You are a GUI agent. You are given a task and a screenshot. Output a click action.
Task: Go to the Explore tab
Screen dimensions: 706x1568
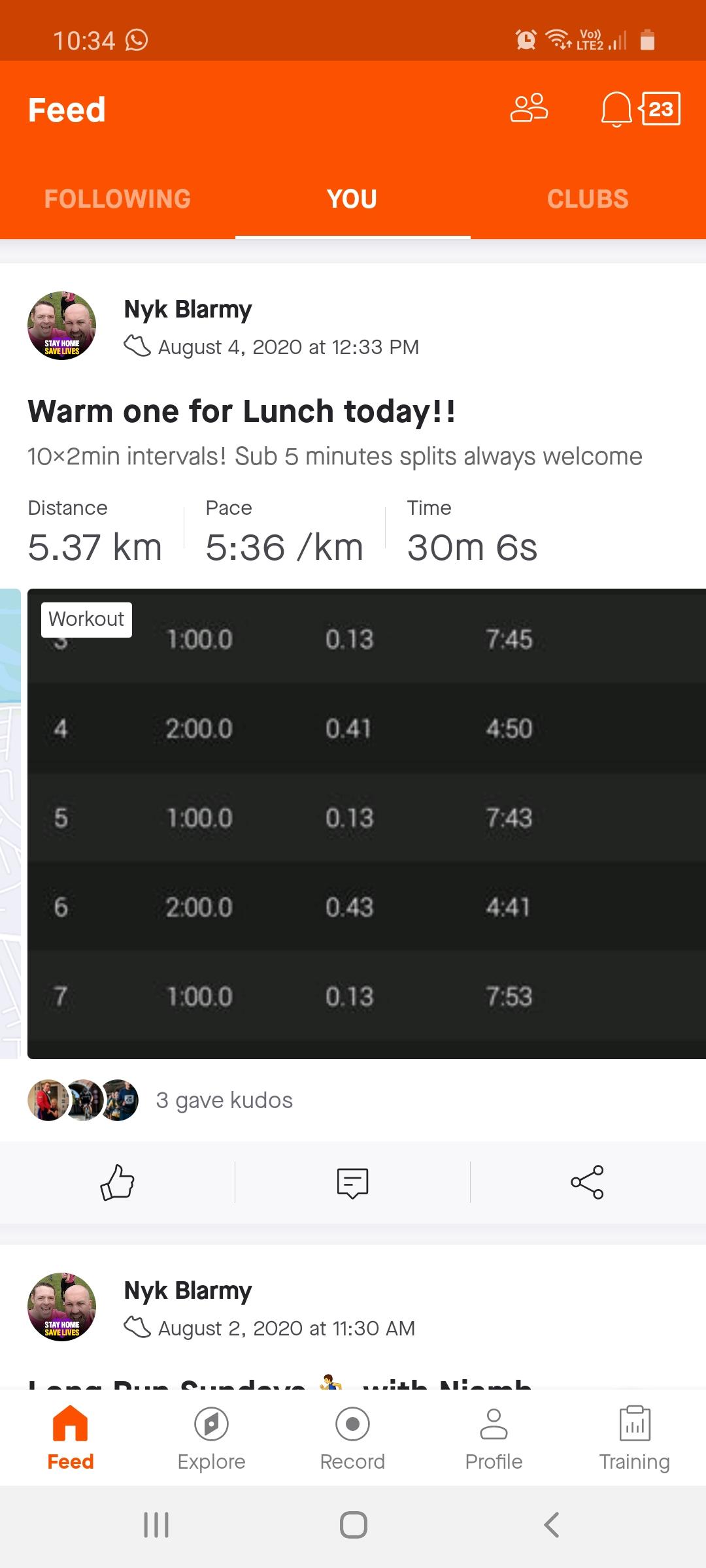[211, 1438]
